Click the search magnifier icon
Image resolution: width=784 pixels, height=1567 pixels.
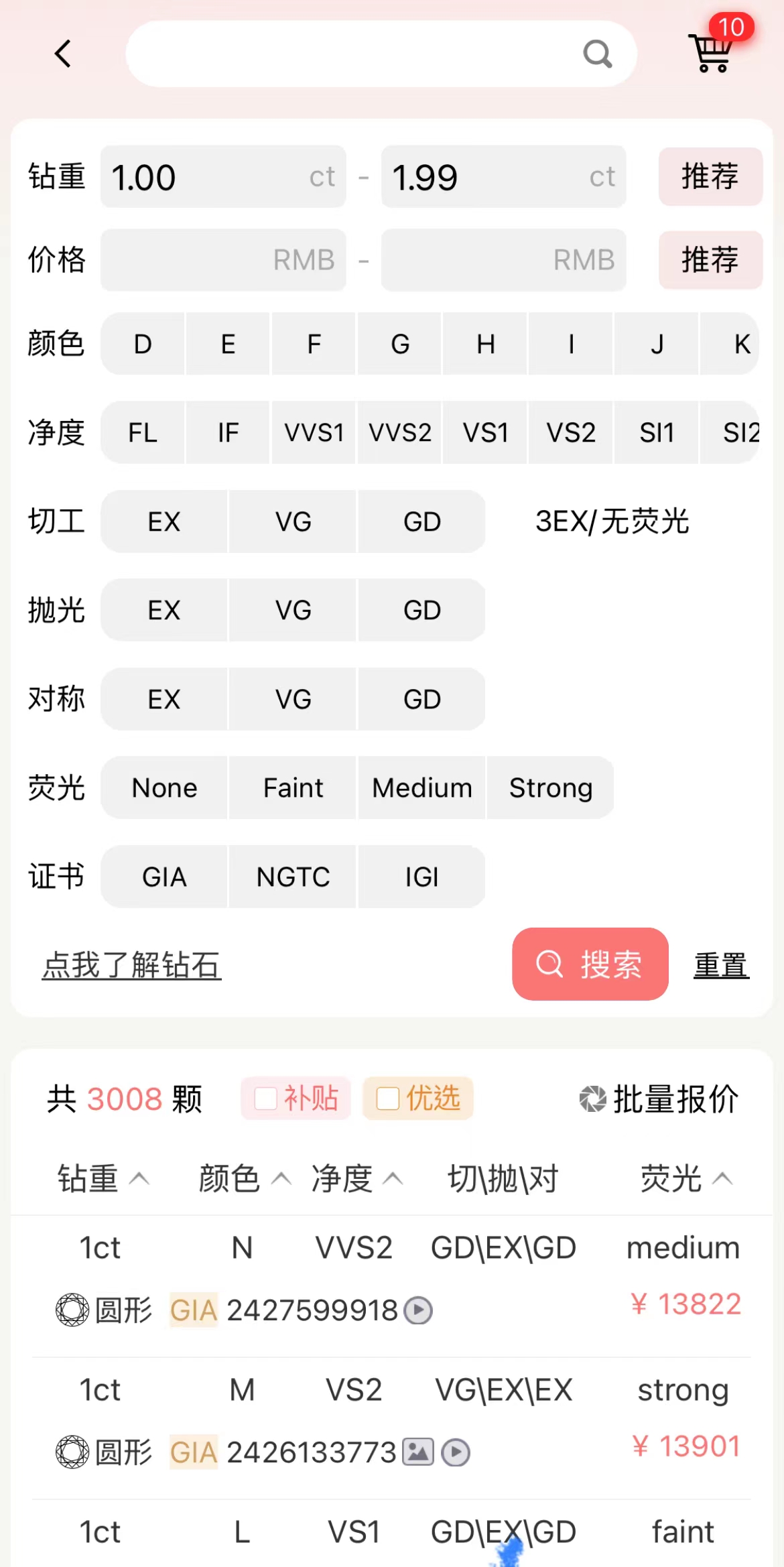coord(597,54)
